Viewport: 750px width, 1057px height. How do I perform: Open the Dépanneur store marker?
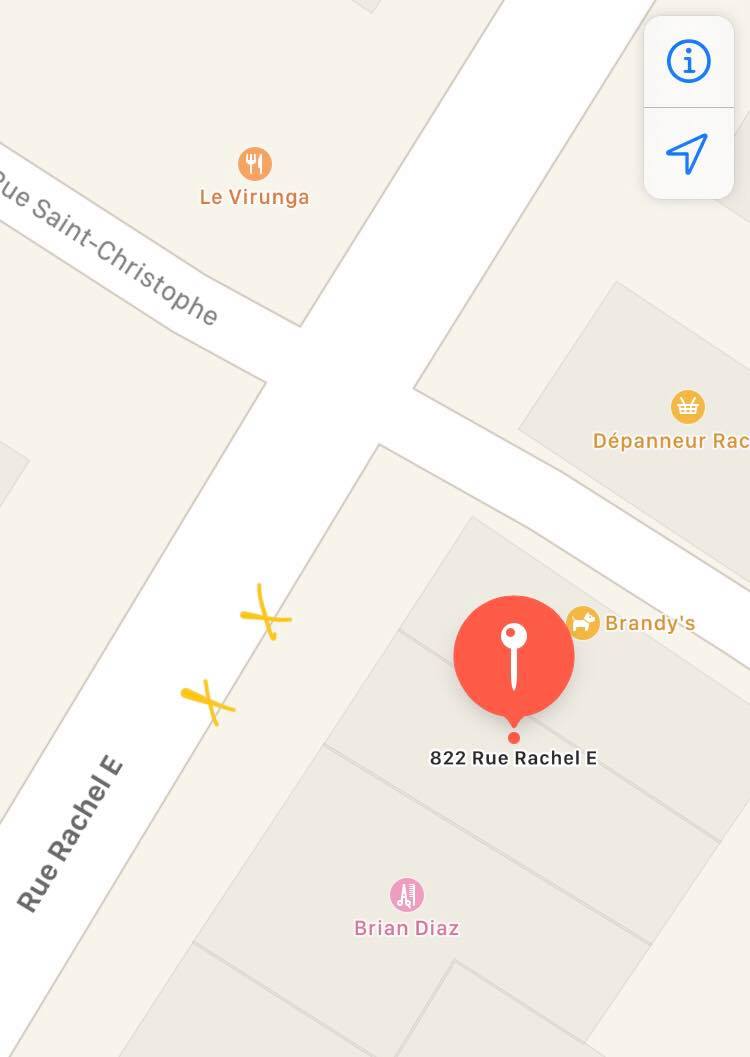687,407
